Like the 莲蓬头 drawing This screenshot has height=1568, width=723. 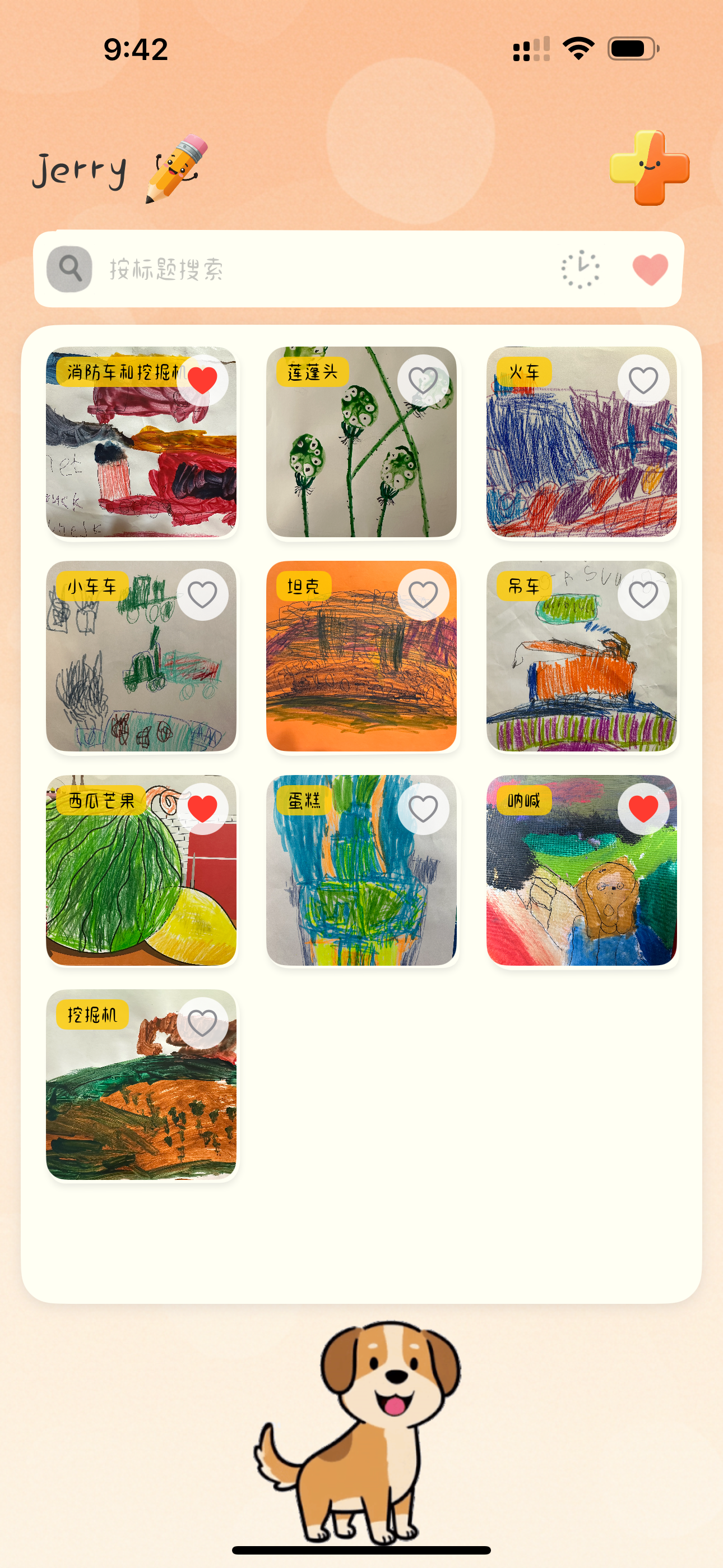pyautogui.click(x=423, y=380)
